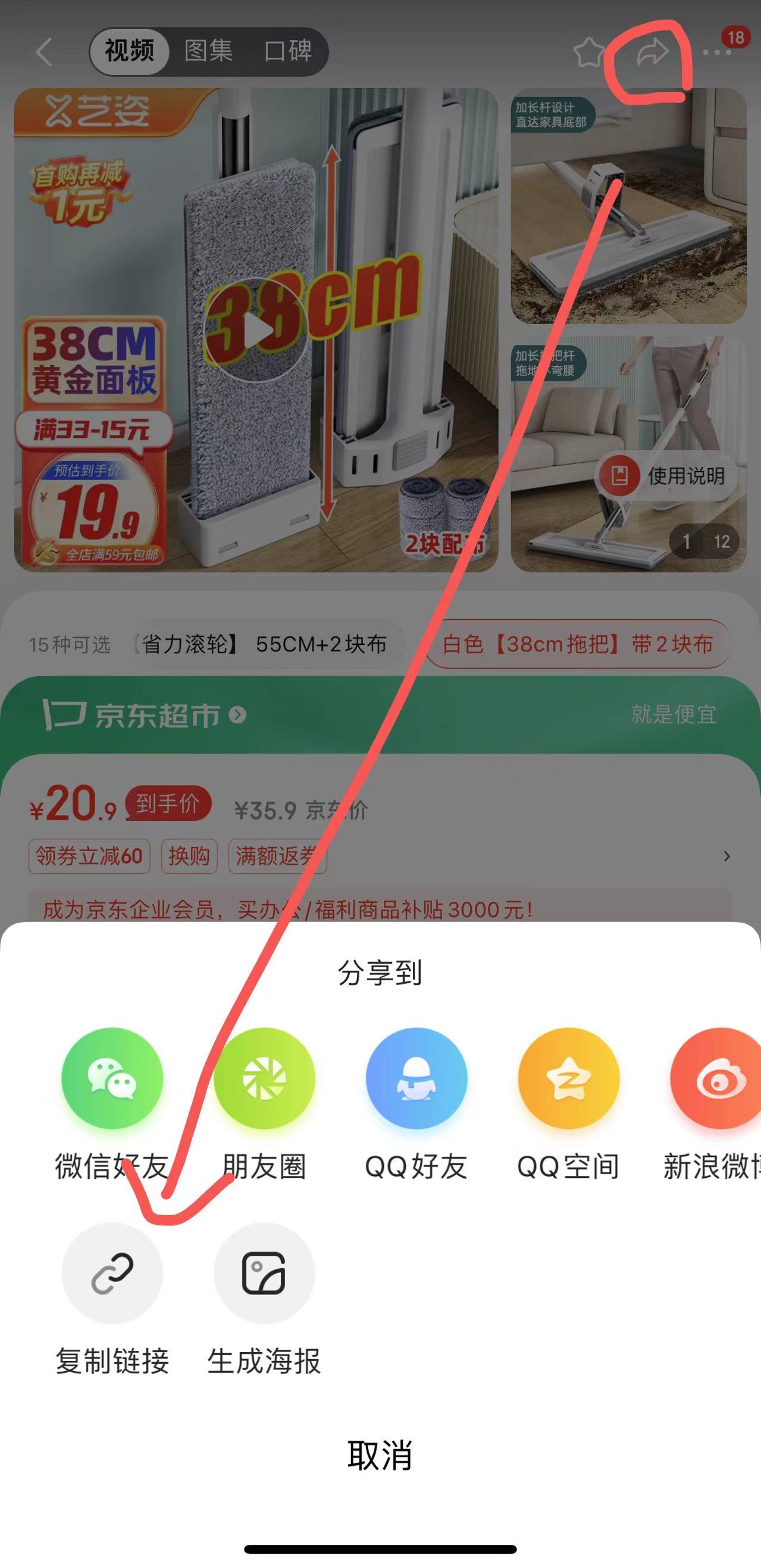Share to QQ空间
Image resolution: width=761 pixels, height=1568 pixels.
[x=569, y=1078]
